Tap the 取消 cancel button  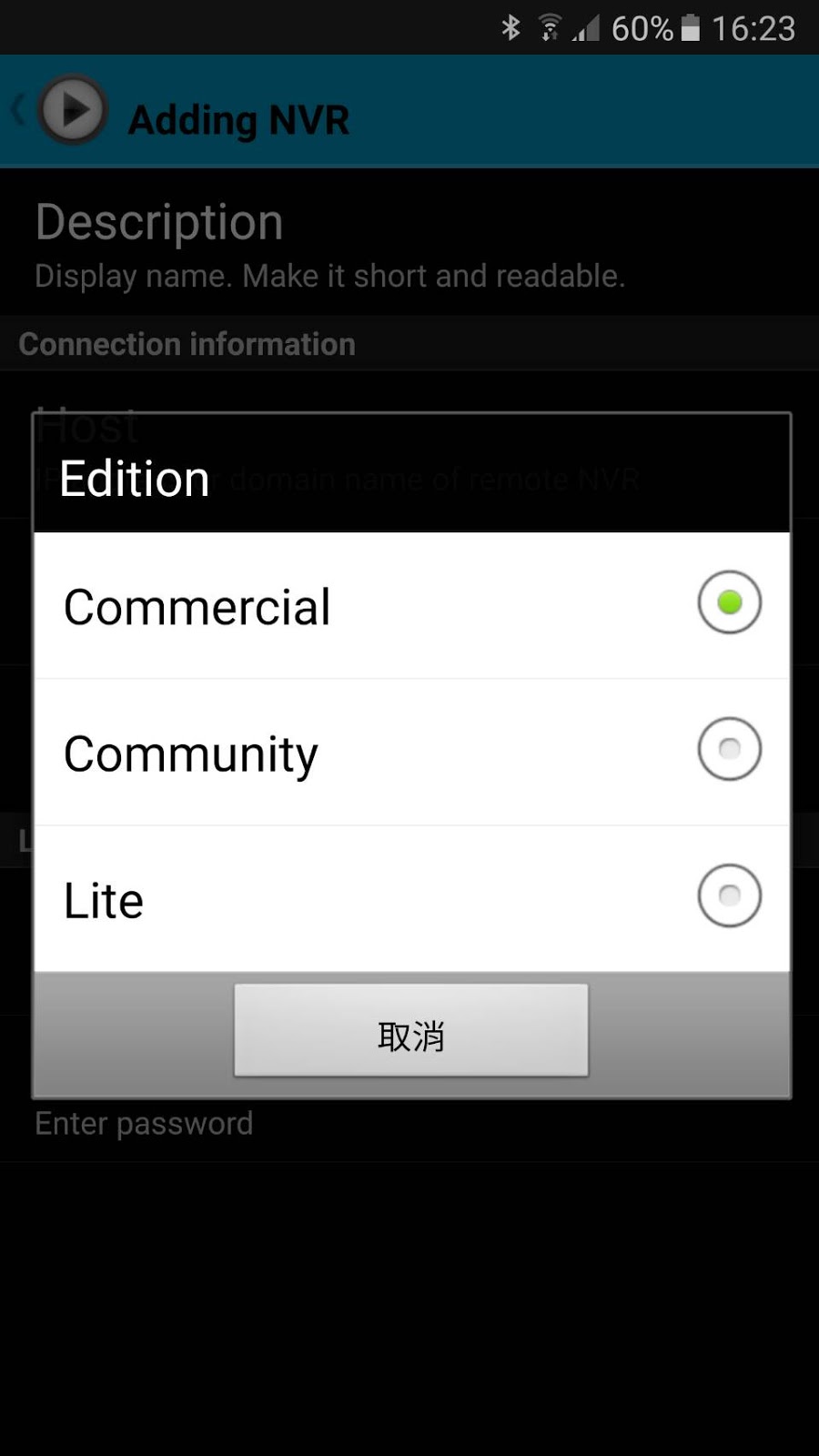tap(411, 1030)
